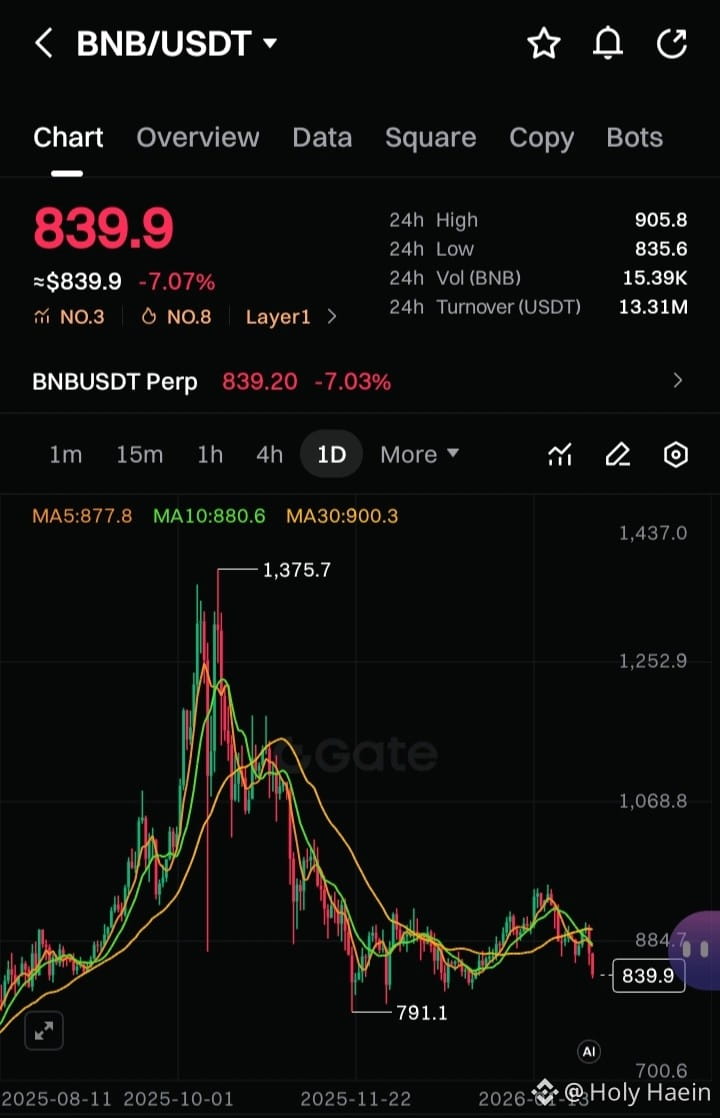Viewport: 720px width, 1118px height.
Task: Select the 4h chart interval
Action: tap(269, 455)
